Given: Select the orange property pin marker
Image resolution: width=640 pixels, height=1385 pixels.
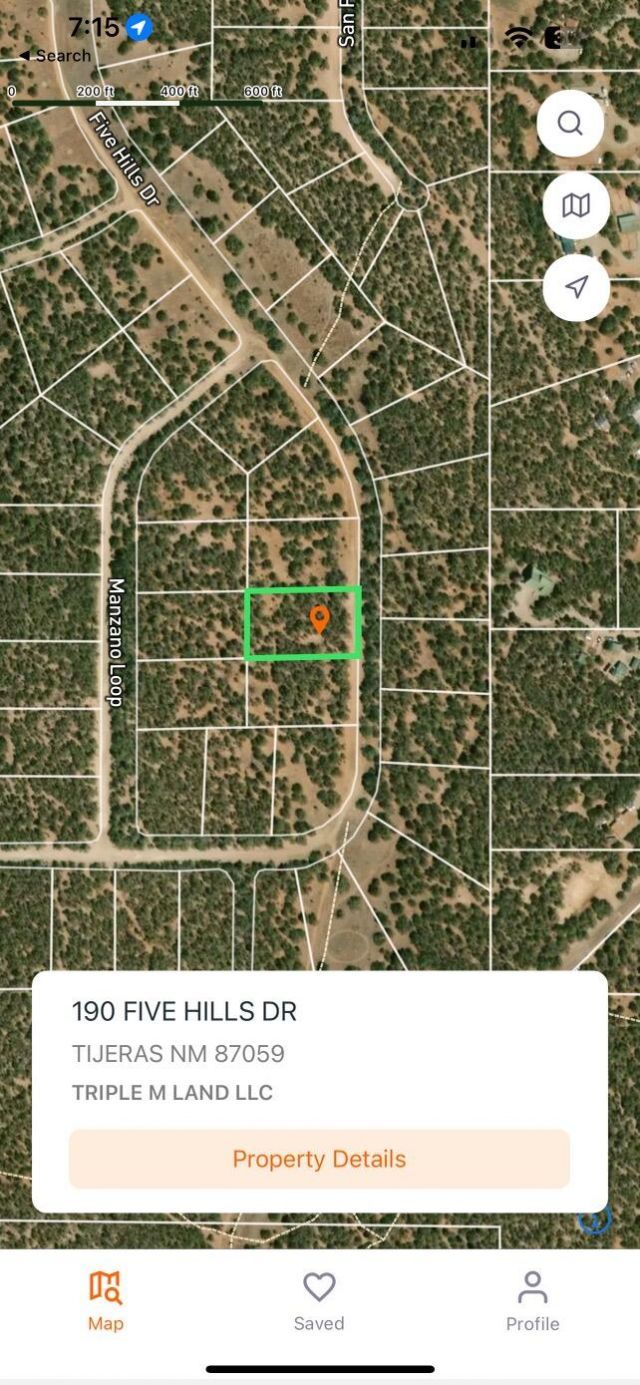Looking at the screenshot, I should tap(319, 619).
